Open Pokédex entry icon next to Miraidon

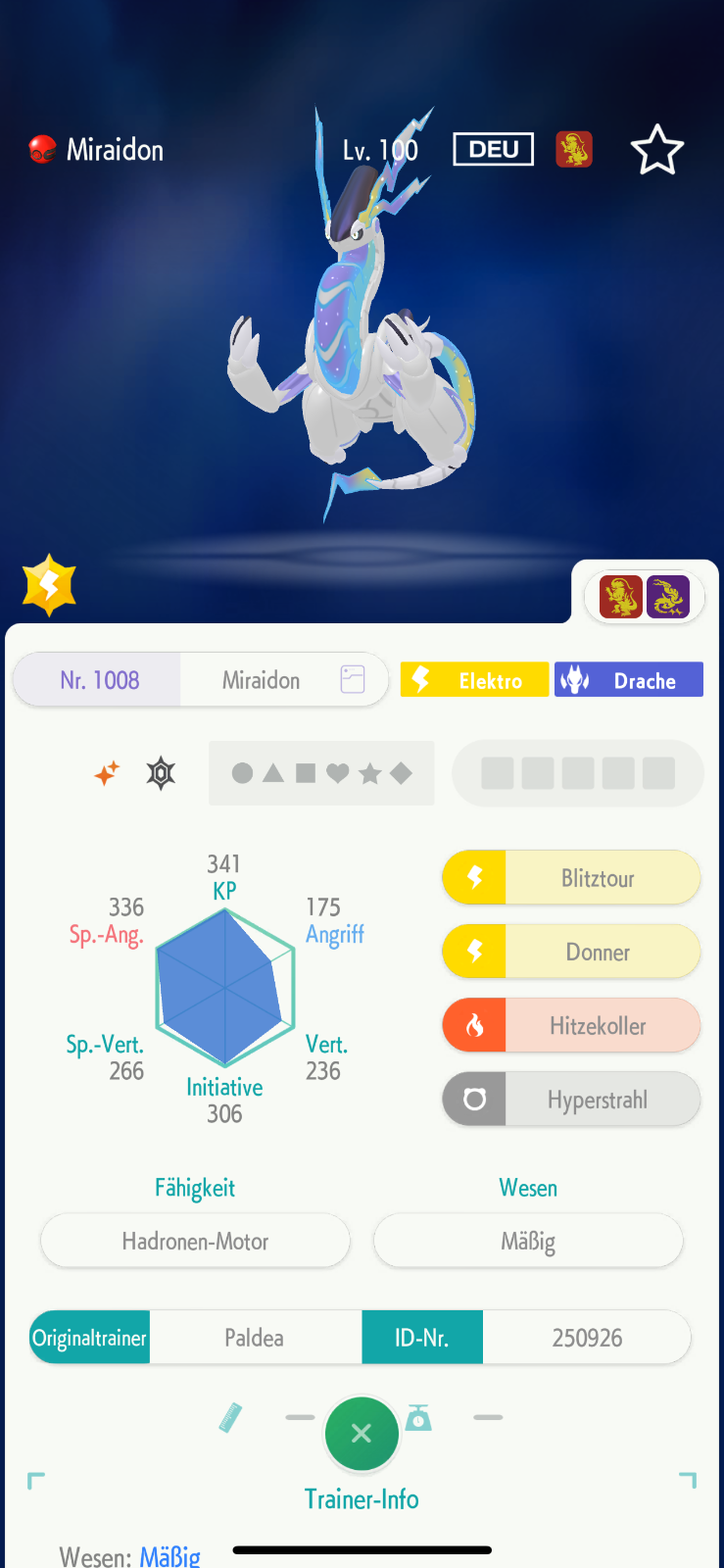coord(353,679)
